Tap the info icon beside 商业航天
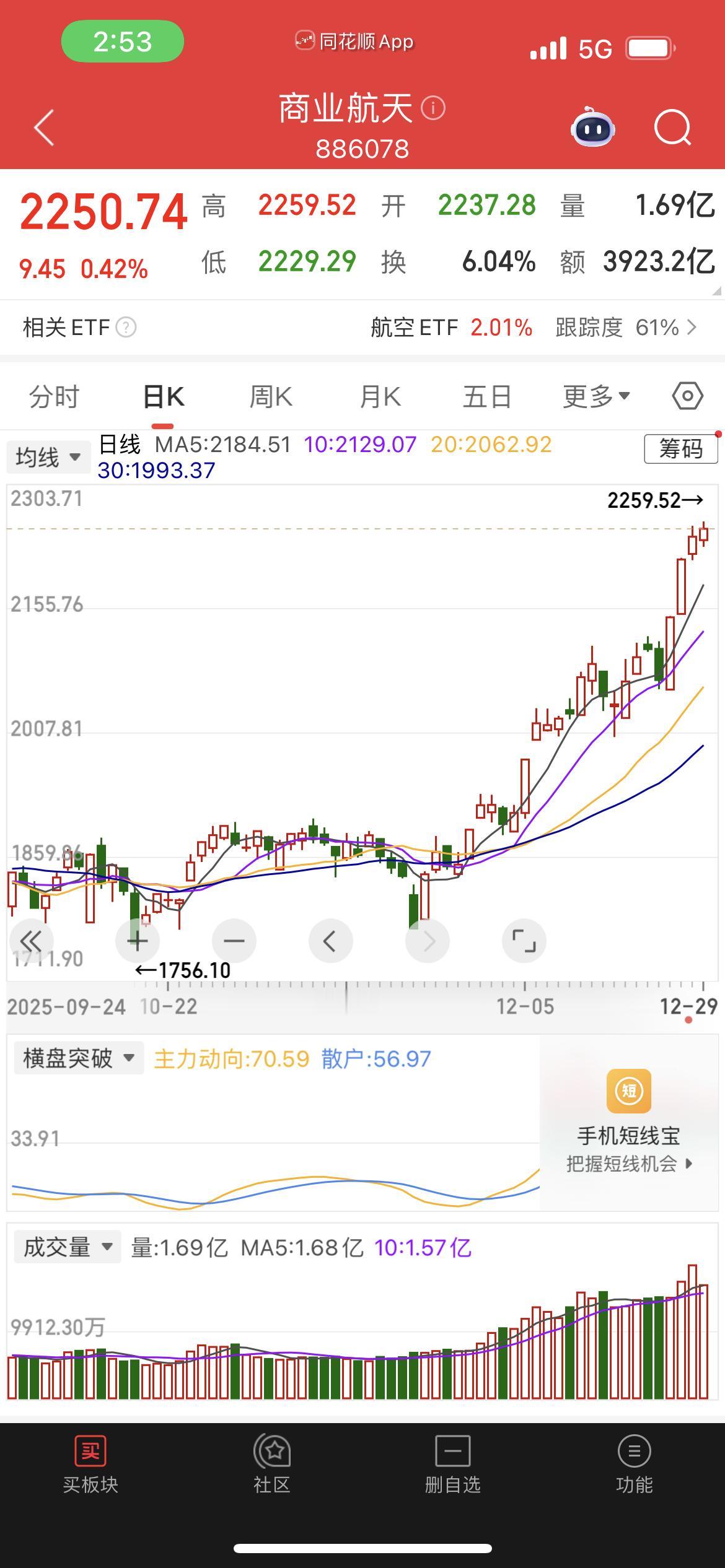Image resolution: width=725 pixels, height=1568 pixels. (432, 108)
